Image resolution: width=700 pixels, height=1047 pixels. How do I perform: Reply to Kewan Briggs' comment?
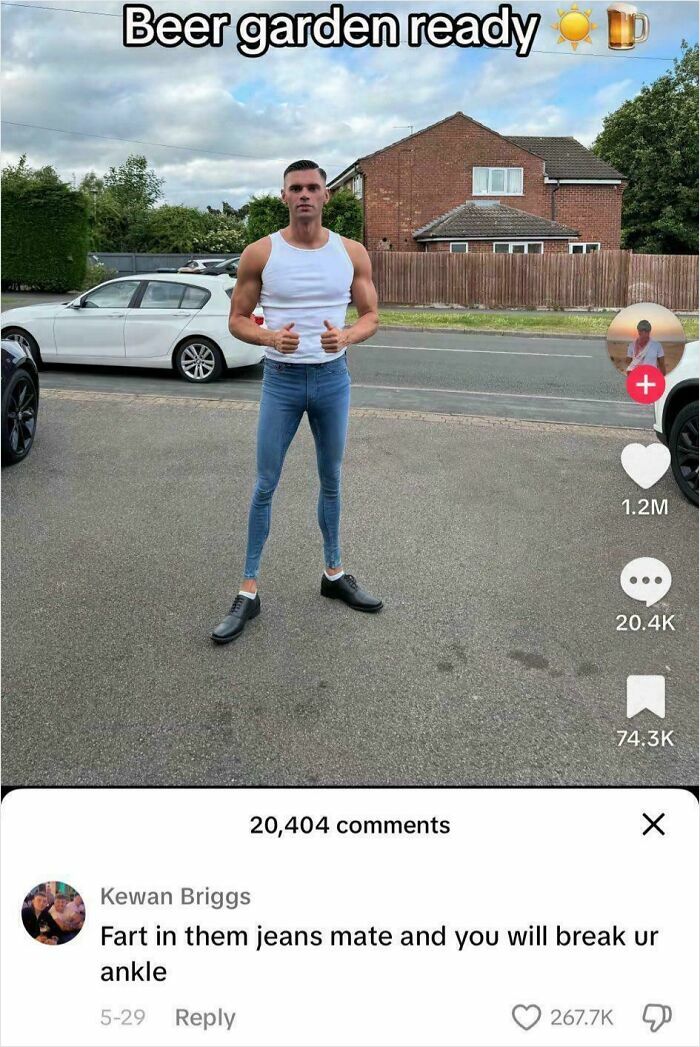pyautogui.click(x=205, y=1017)
